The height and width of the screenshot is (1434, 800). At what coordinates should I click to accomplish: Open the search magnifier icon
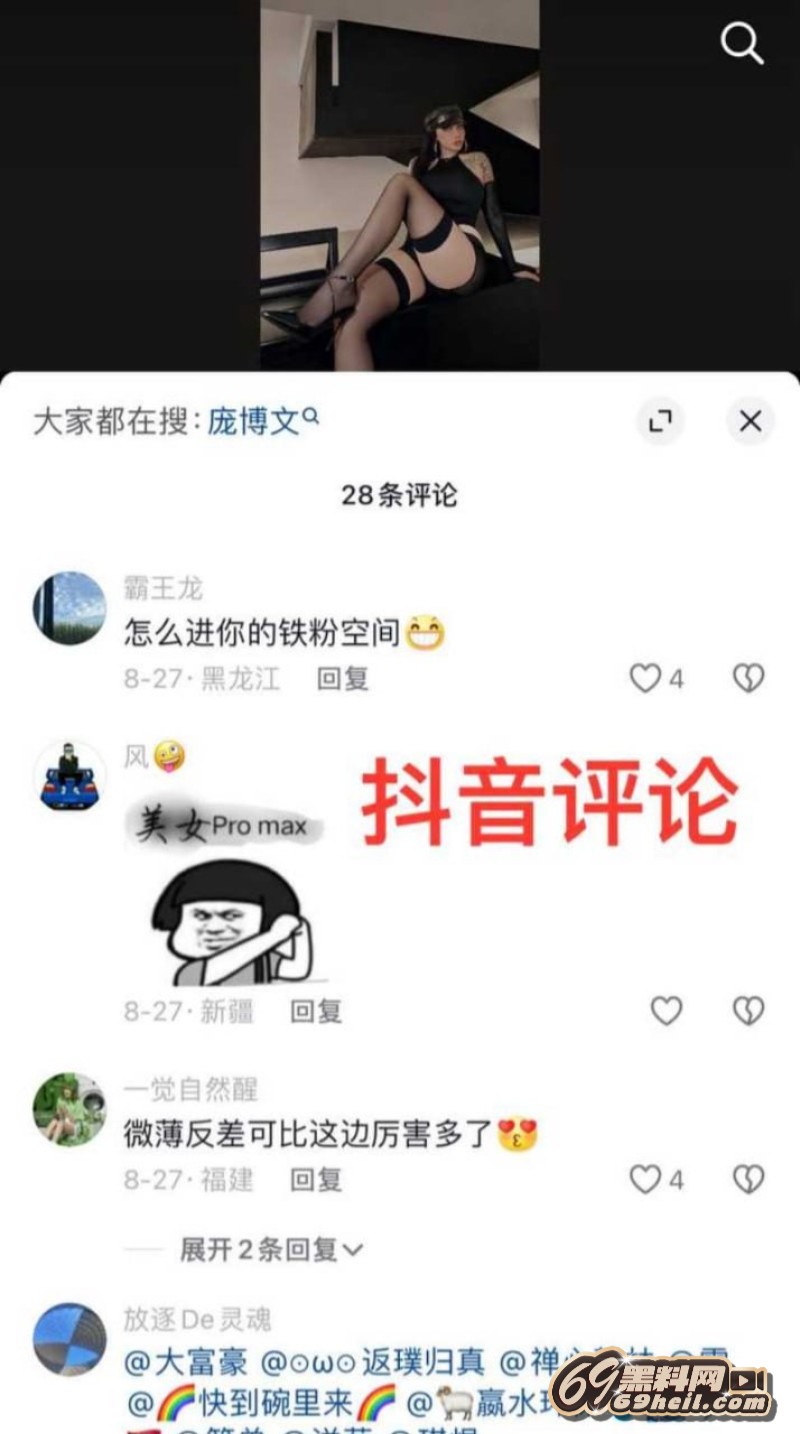pyautogui.click(x=742, y=43)
